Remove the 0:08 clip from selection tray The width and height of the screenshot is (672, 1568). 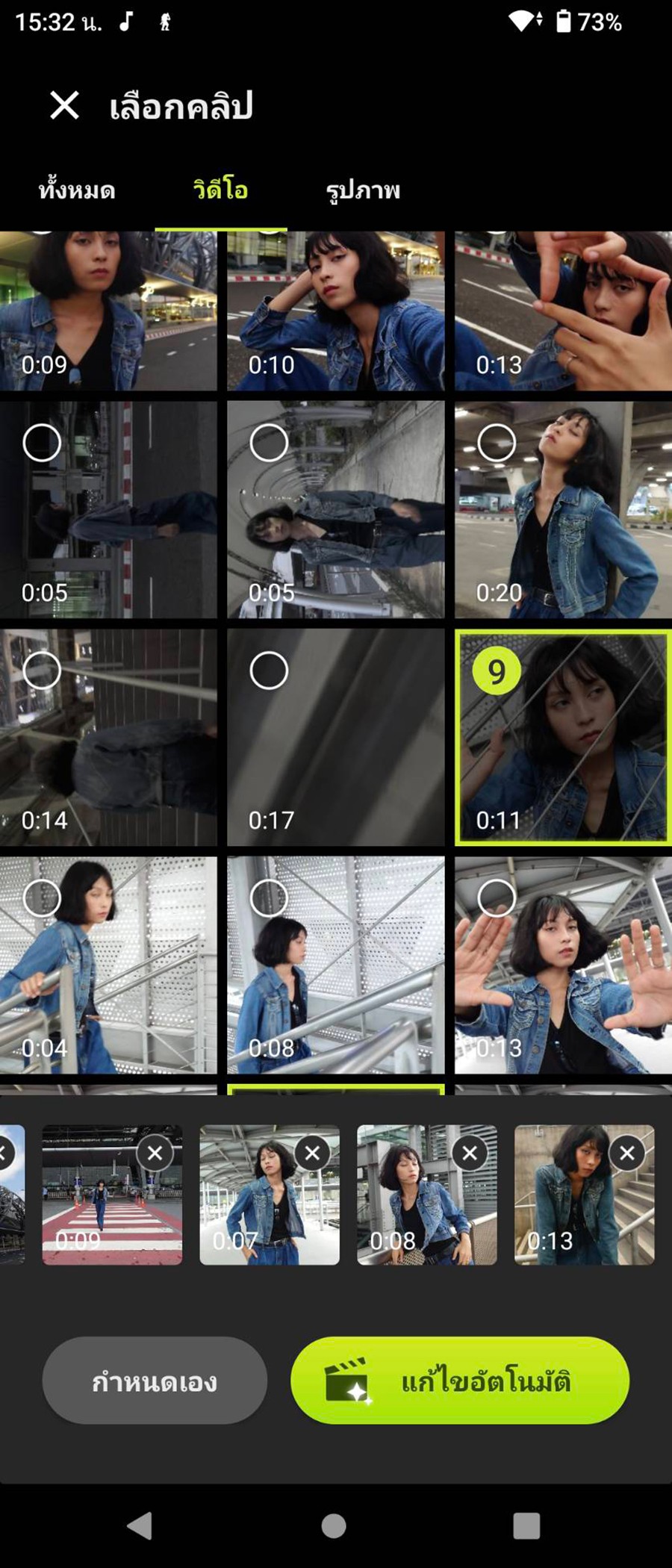(x=470, y=1154)
